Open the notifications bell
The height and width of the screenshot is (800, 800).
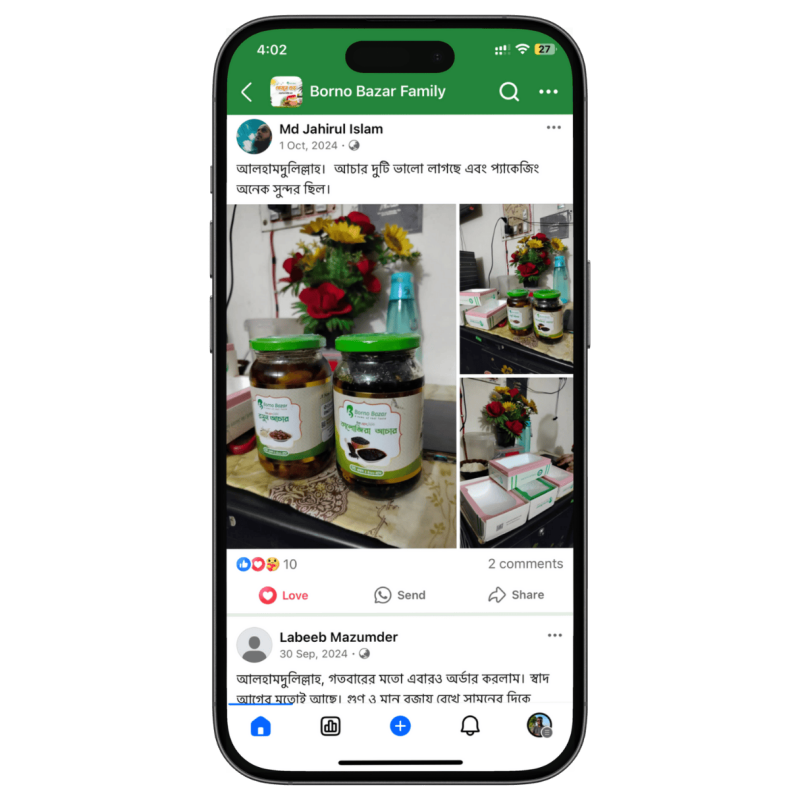470,726
